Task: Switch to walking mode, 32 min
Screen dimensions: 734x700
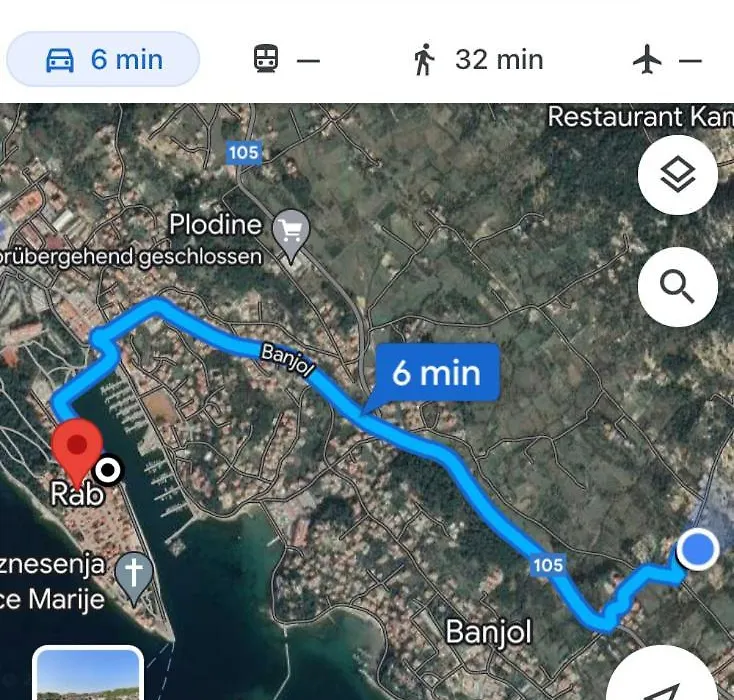Action: coord(478,59)
